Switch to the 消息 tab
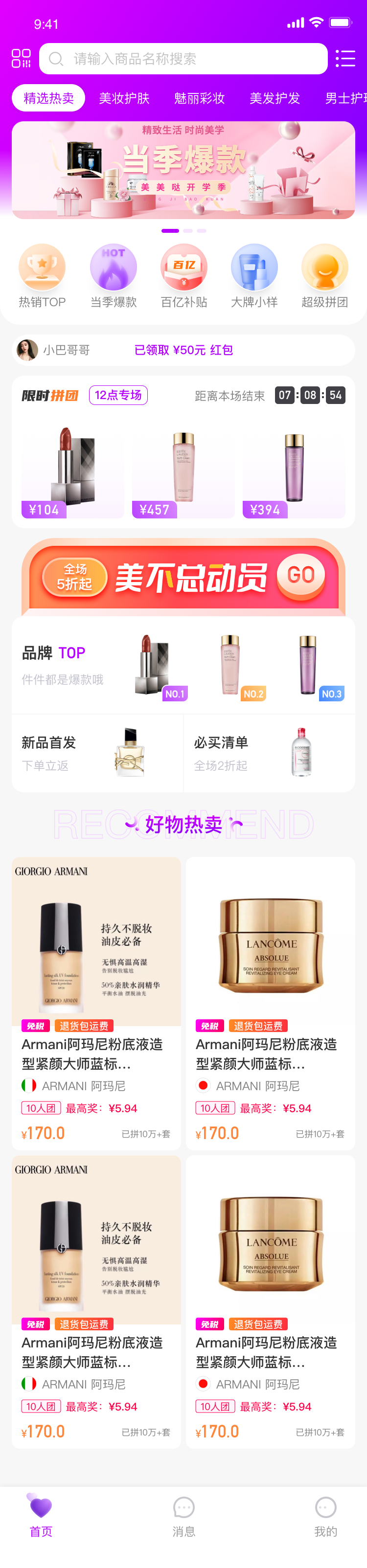 [x=183, y=1516]
